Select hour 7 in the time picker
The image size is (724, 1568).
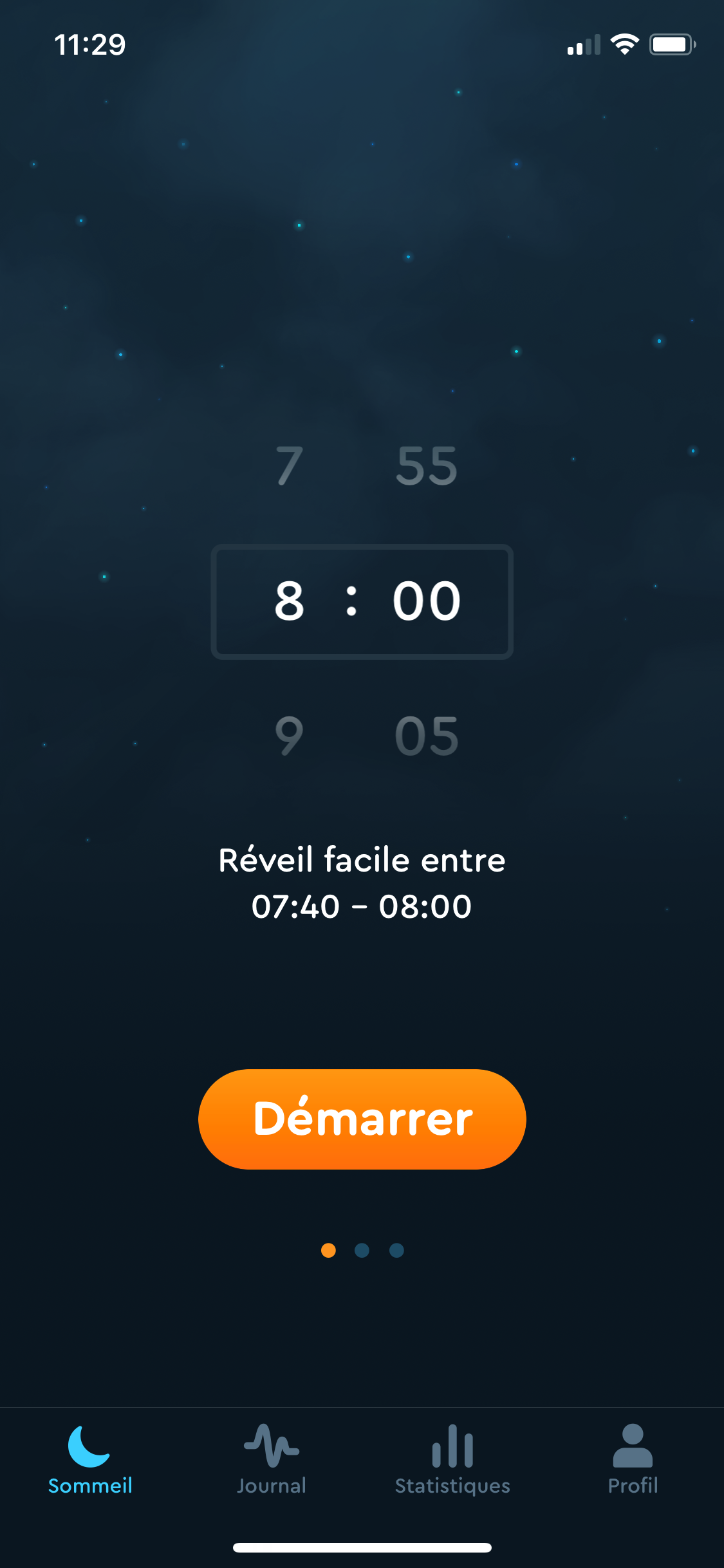click(x=289, y=466)
